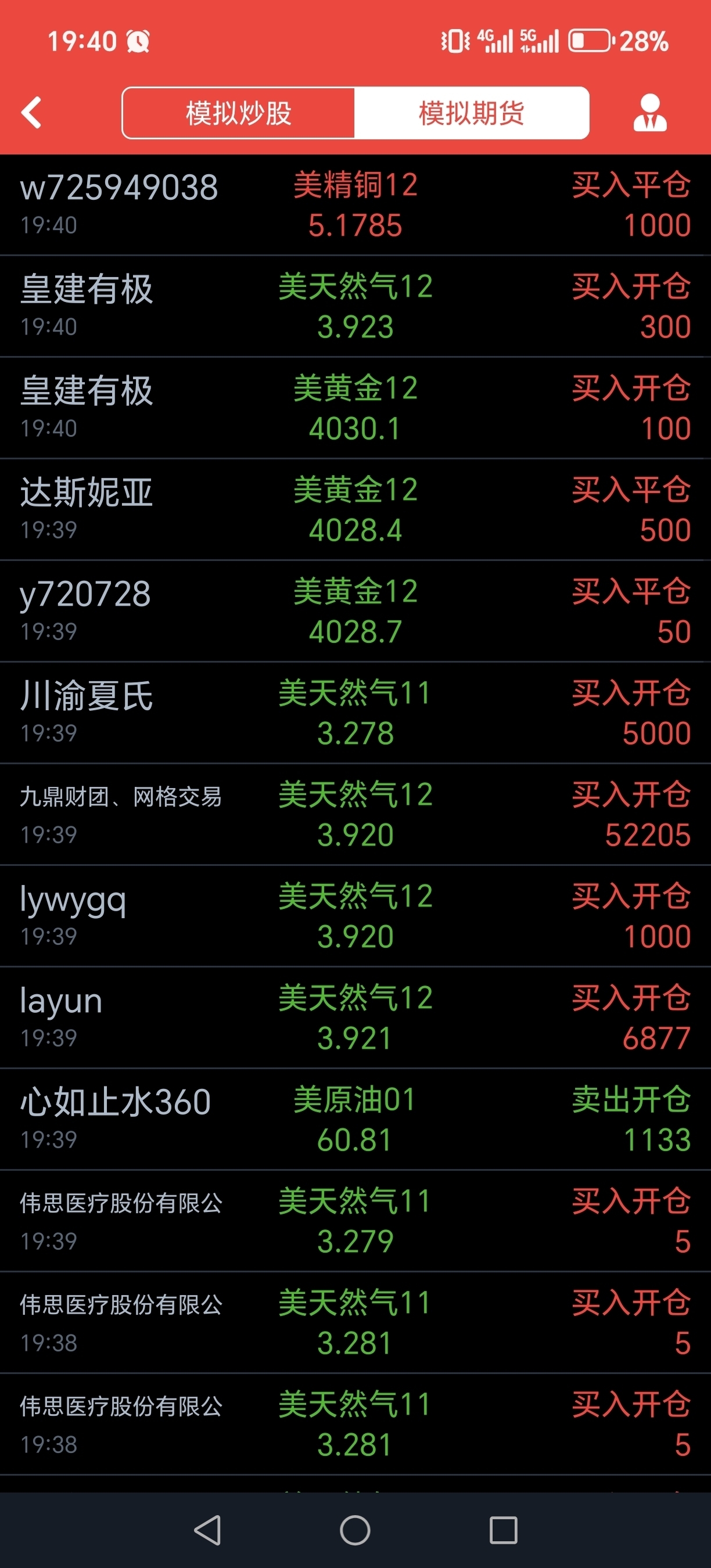Select the 模拟期货 tab
The image size is (711, 1568).
pyautogui.click(x=471, y=113)
